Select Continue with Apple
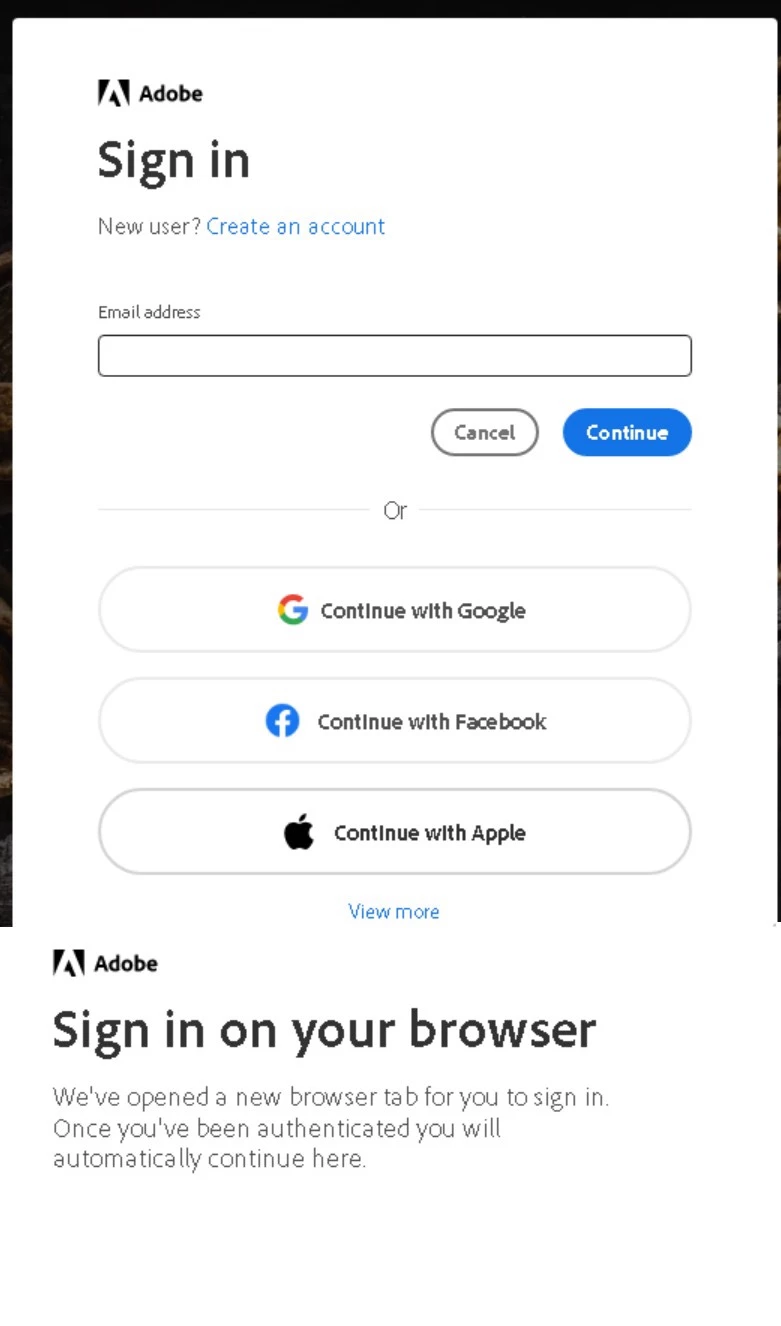Screen dimensions: 781x1326 coord(394,832)
